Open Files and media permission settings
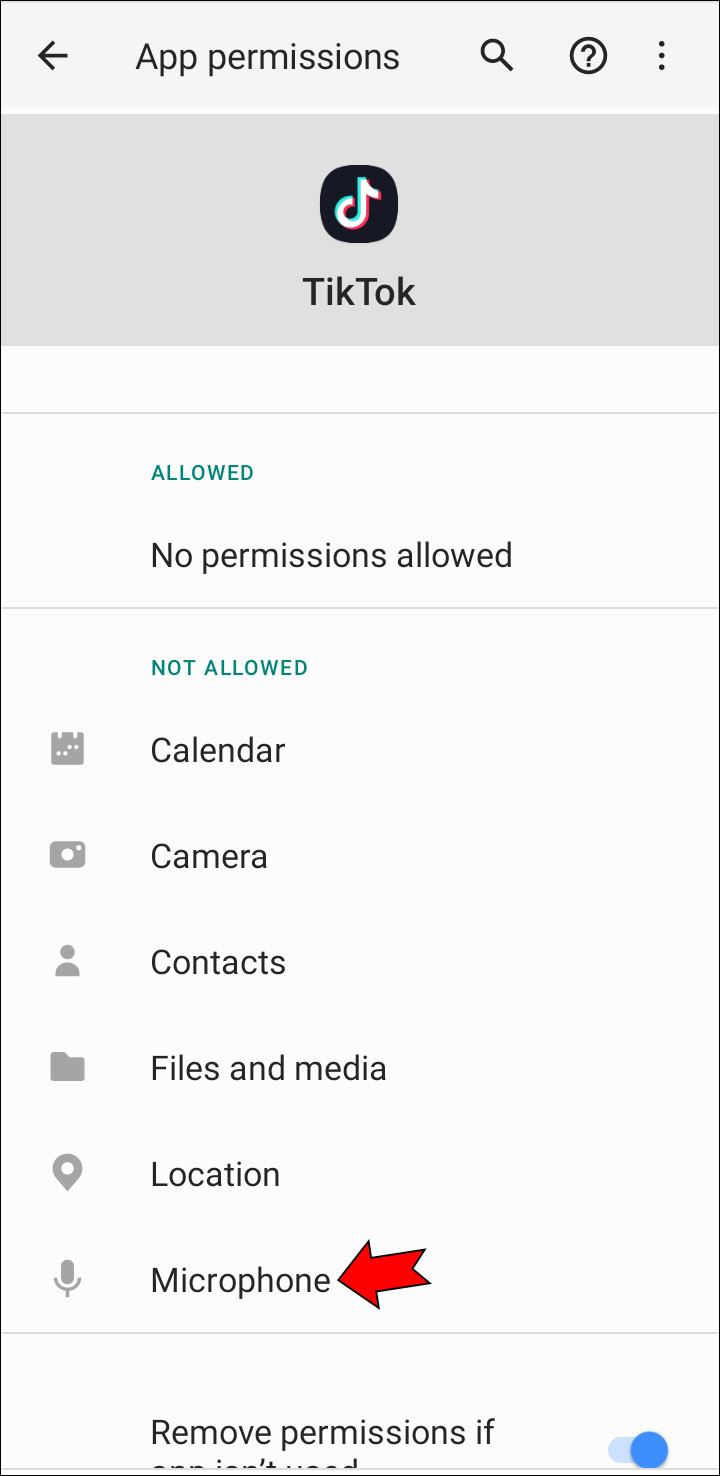Viewport: 720px width, 1476px height. coord(268,1067)
